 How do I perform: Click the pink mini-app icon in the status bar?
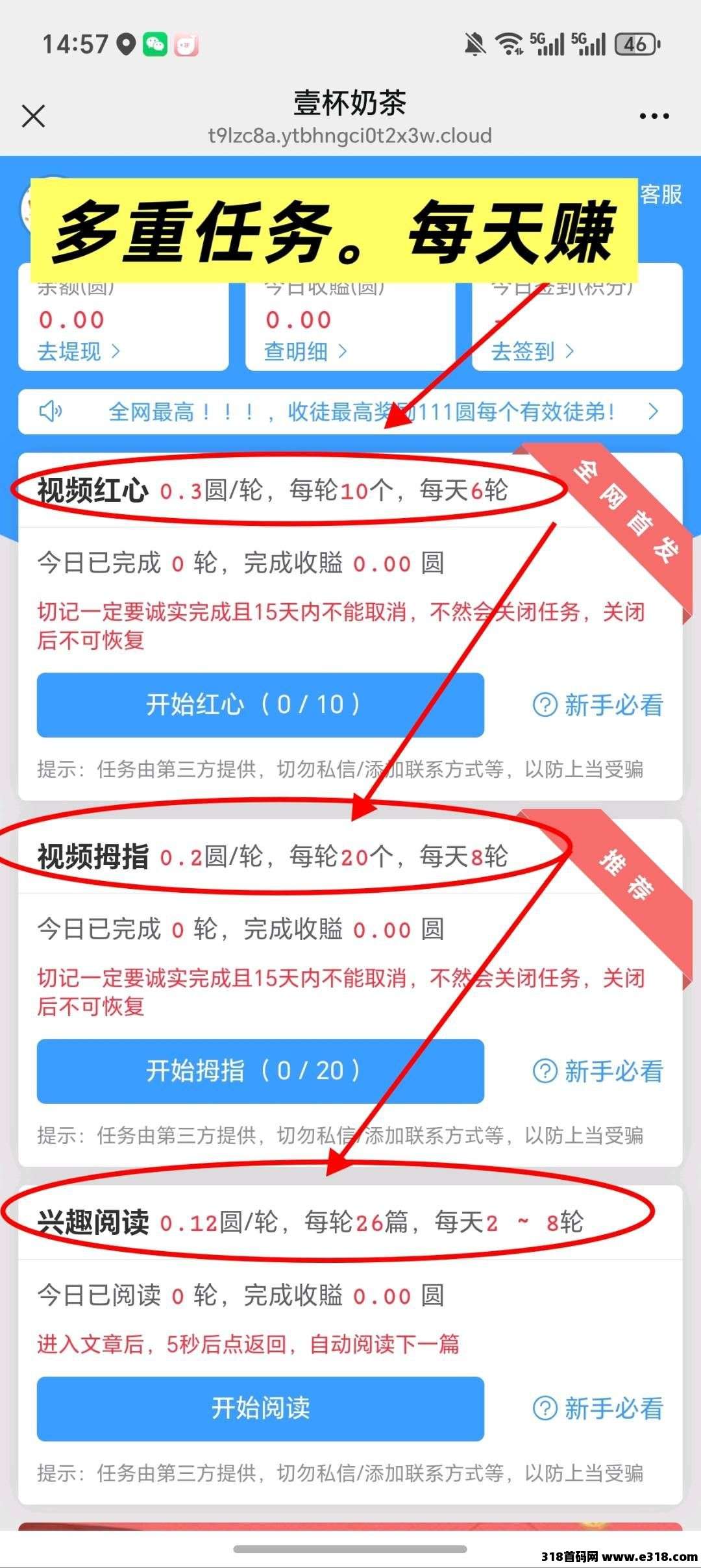click(x=187, y=44)
